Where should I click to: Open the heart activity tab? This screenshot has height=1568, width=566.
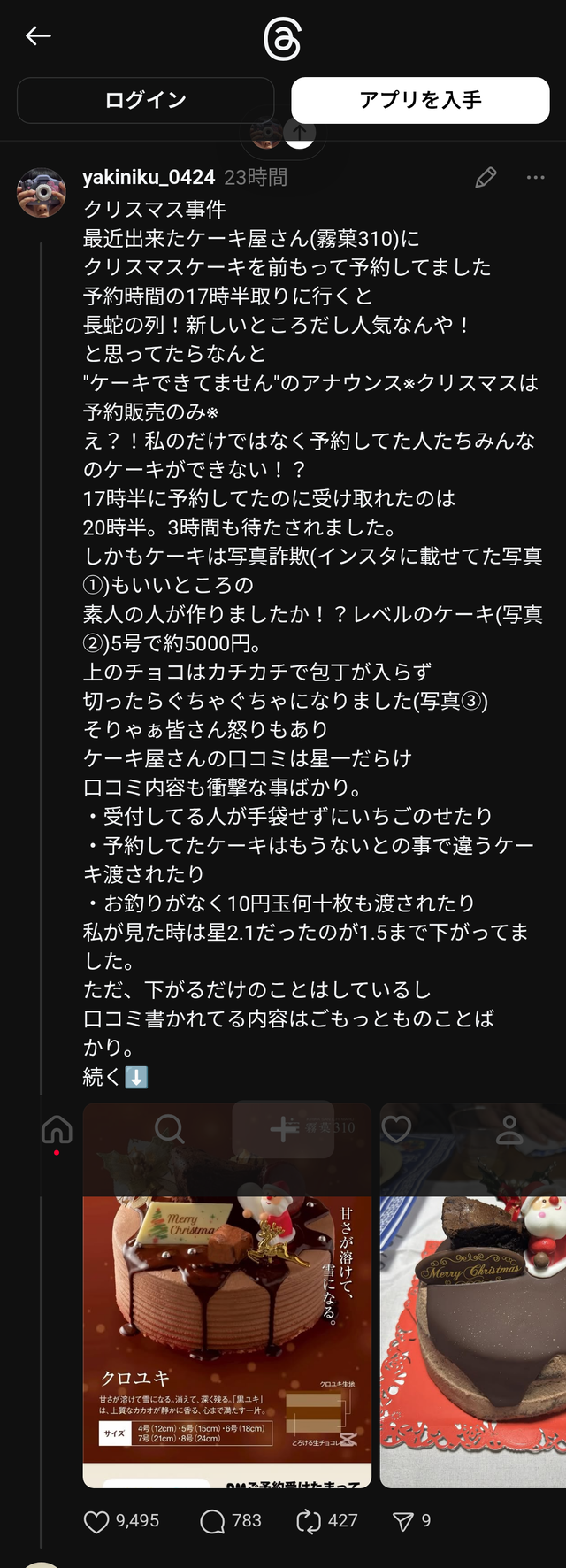(x=396, y=1129)
